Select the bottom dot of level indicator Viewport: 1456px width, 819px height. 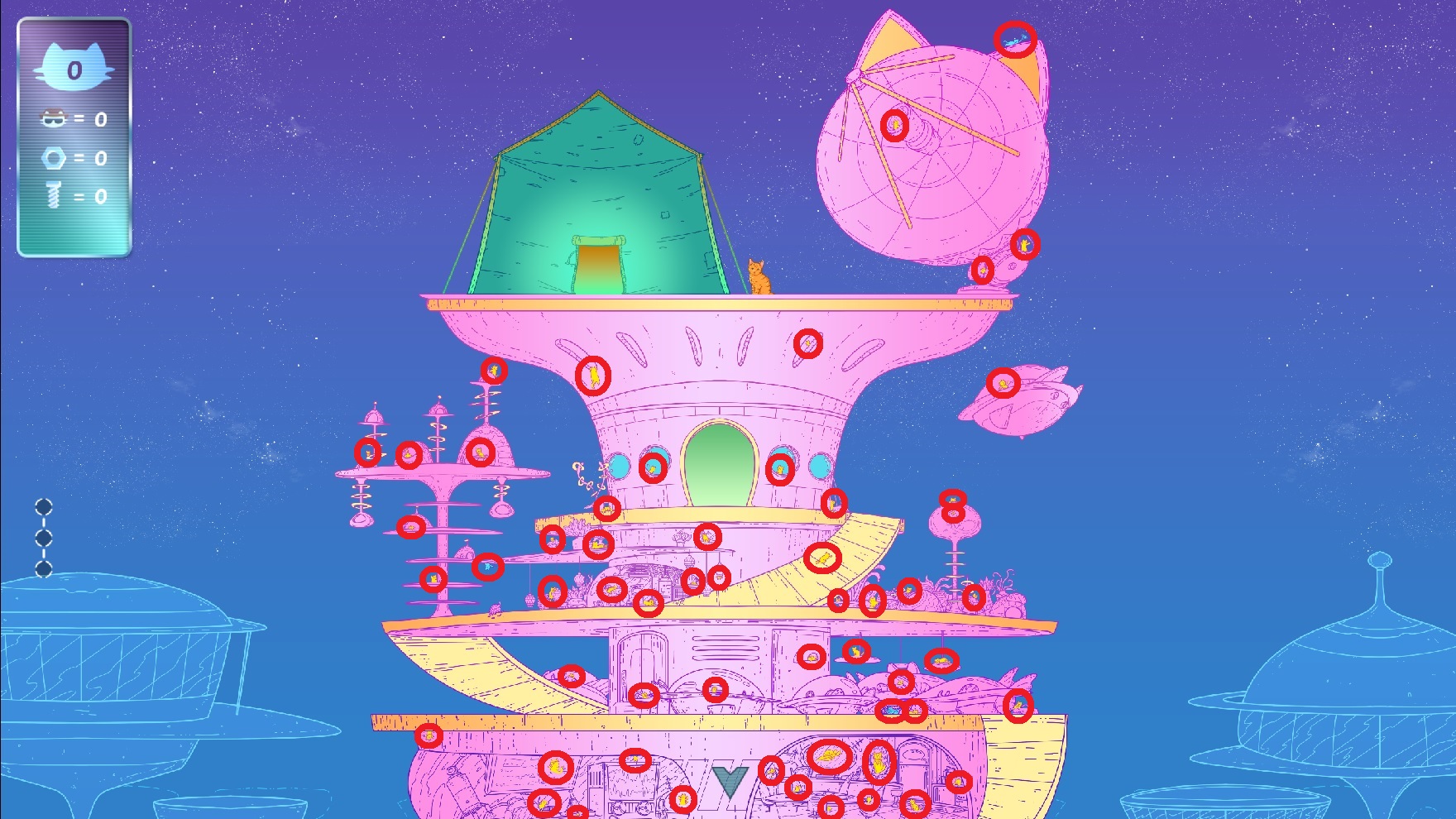click(44, 568)
